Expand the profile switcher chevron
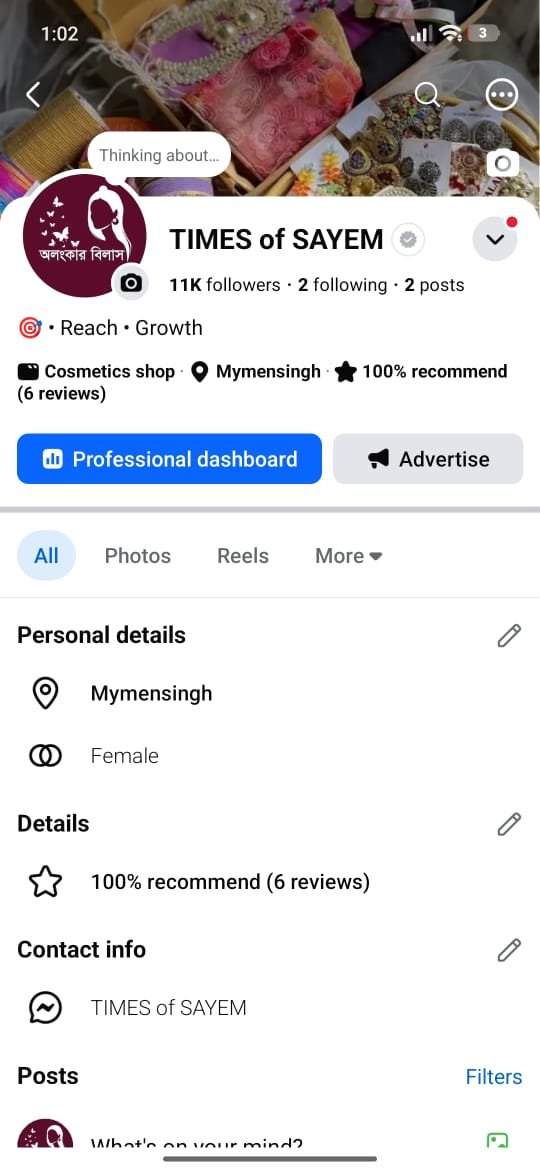 coord(495,239)
